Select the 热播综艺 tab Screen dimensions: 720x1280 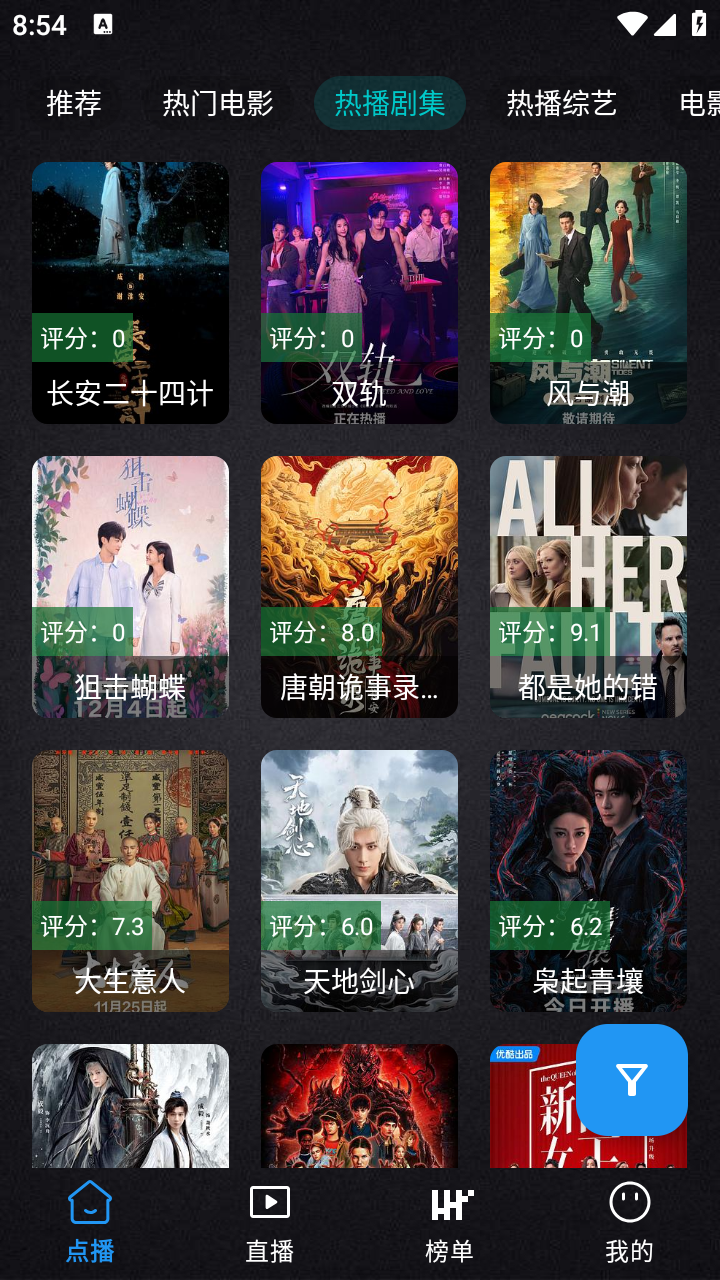click(562, 103)
